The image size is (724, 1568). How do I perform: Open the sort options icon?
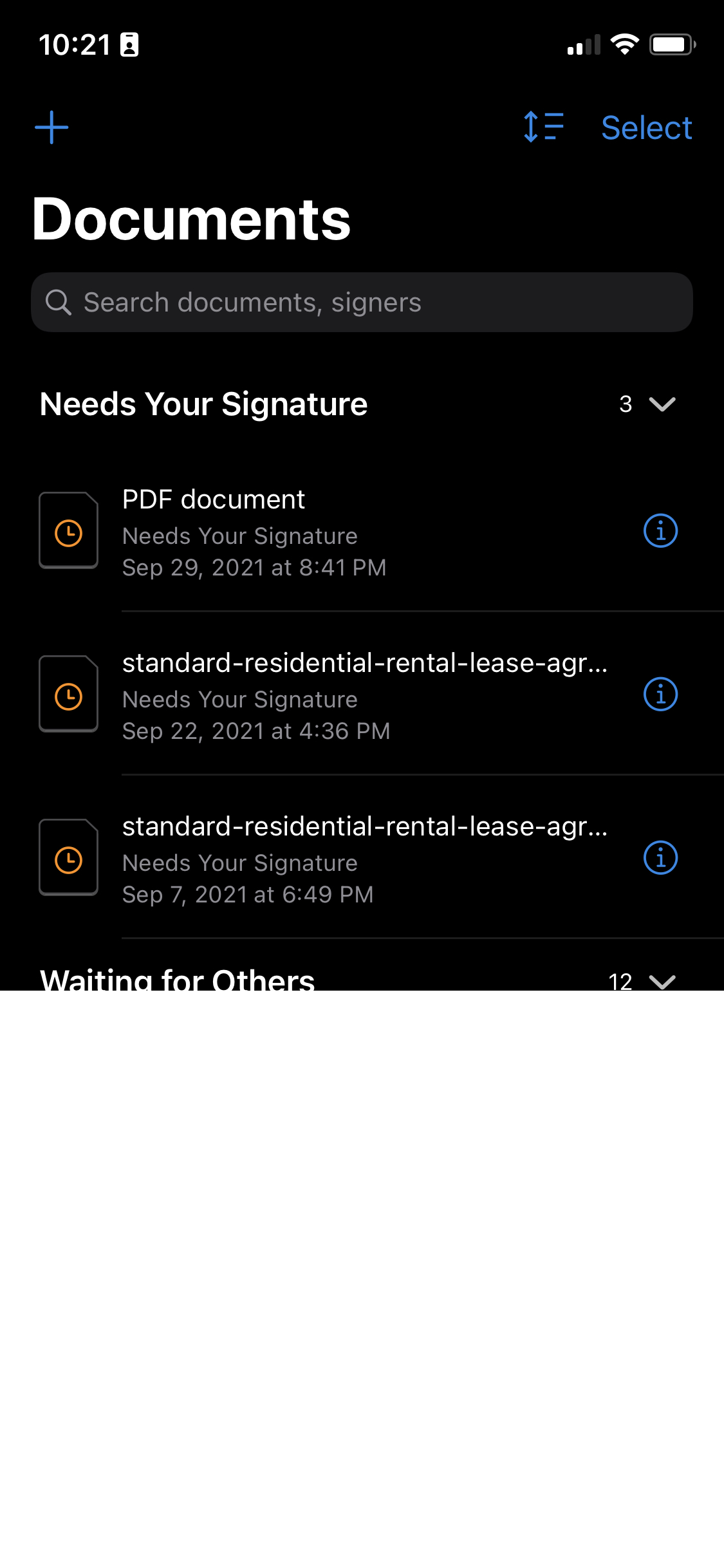click(x=544, y=127)
